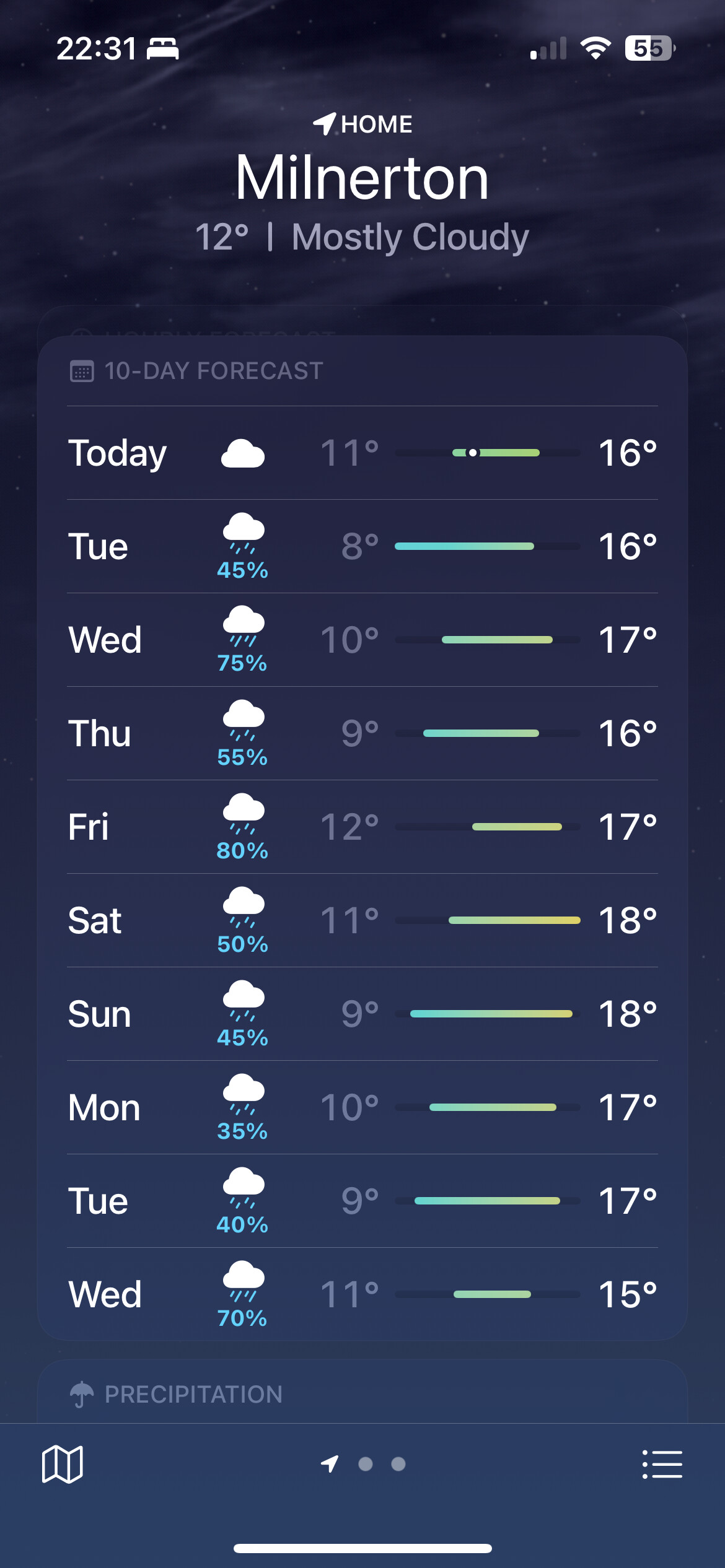Tap the location page indicator dots
This screenshot has height=1568, width=725.
click(363, 1464)
